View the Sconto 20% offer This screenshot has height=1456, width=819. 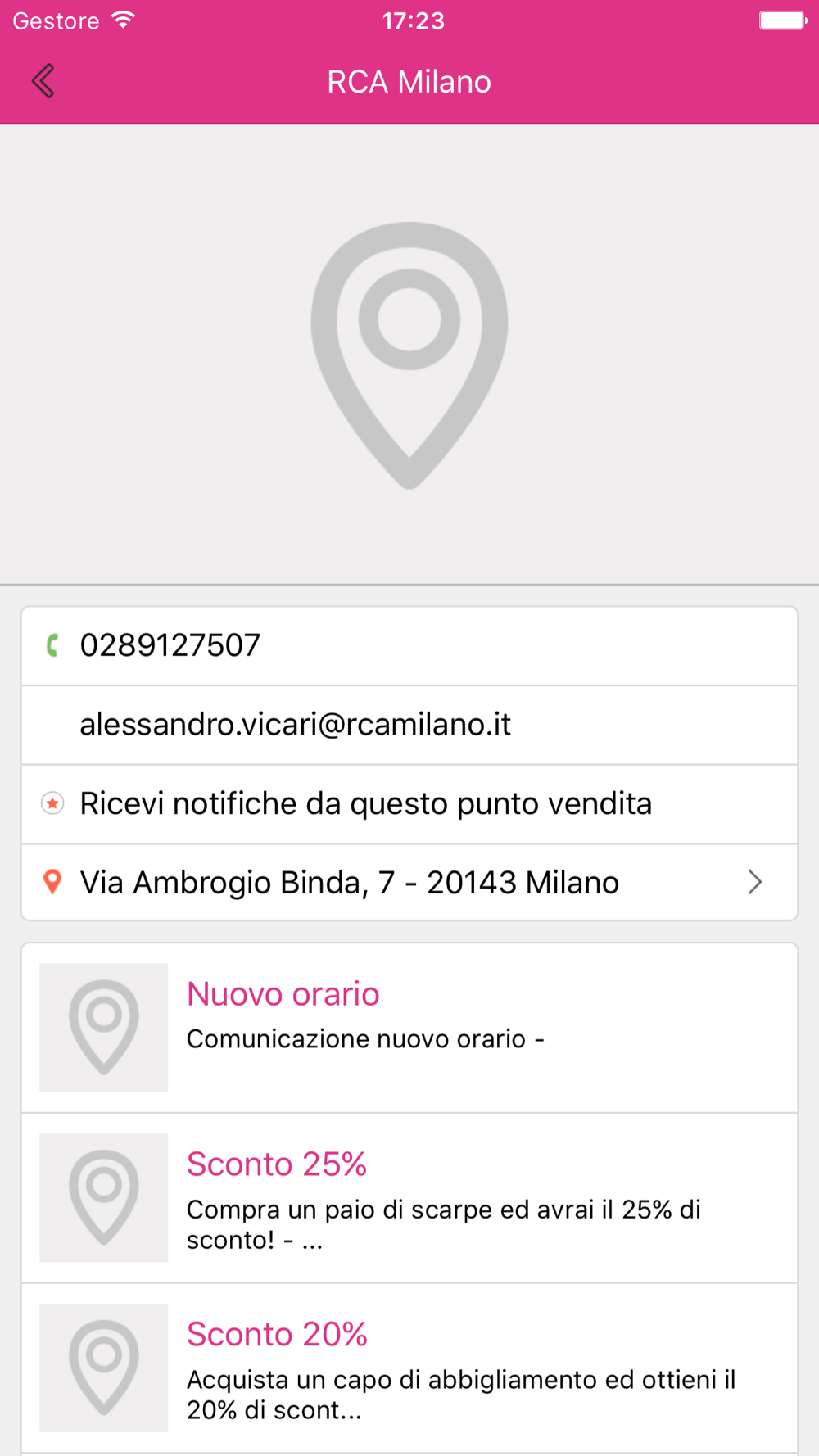pos(409,1368)
